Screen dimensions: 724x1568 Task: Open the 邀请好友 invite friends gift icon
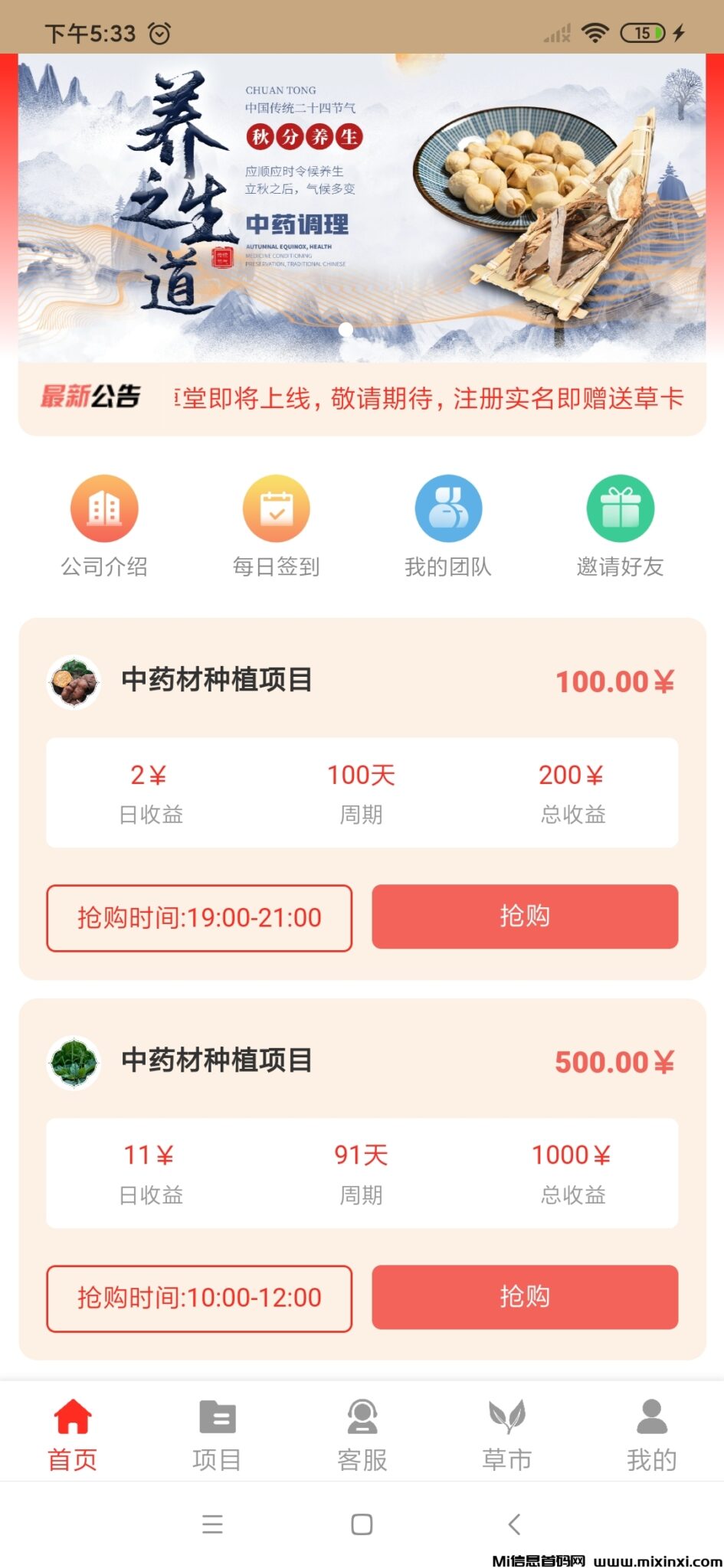621,508
